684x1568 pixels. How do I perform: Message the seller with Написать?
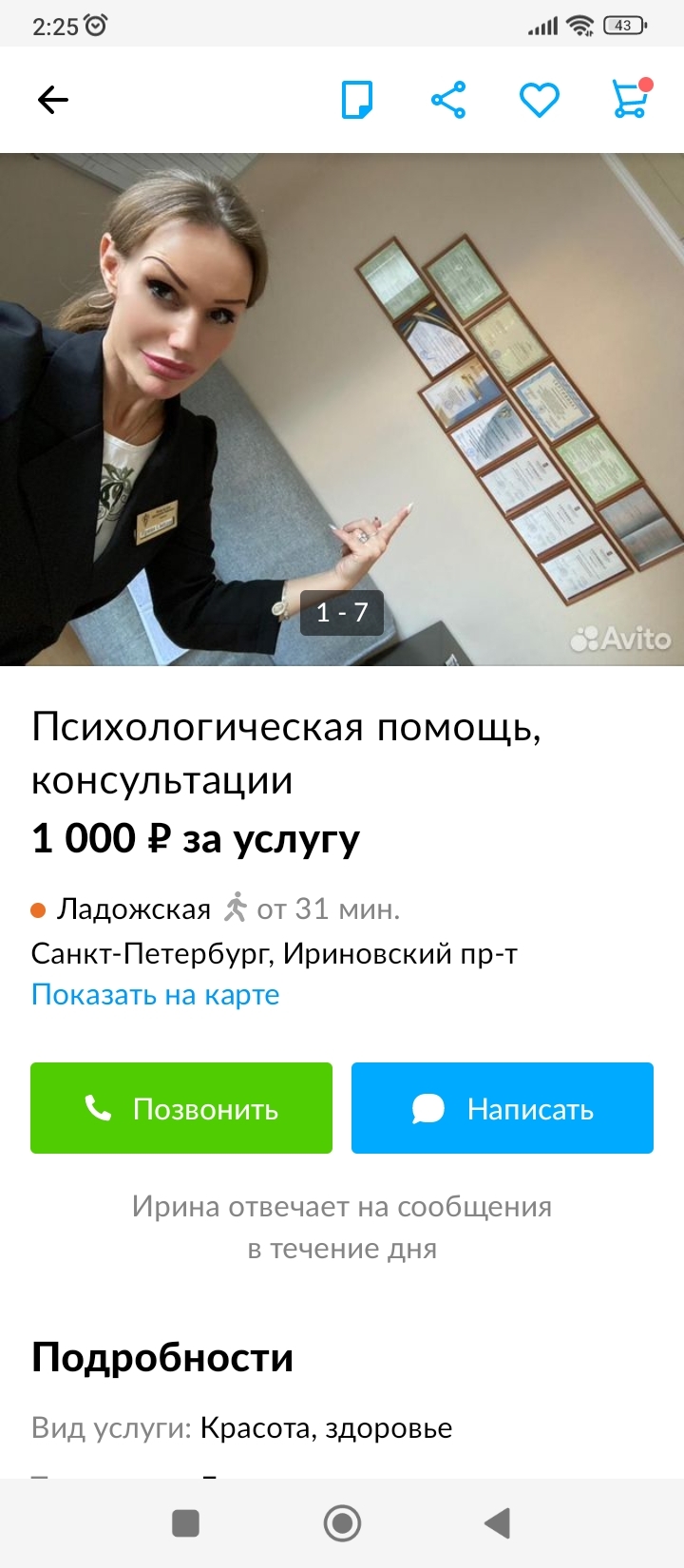(503, 1108)
